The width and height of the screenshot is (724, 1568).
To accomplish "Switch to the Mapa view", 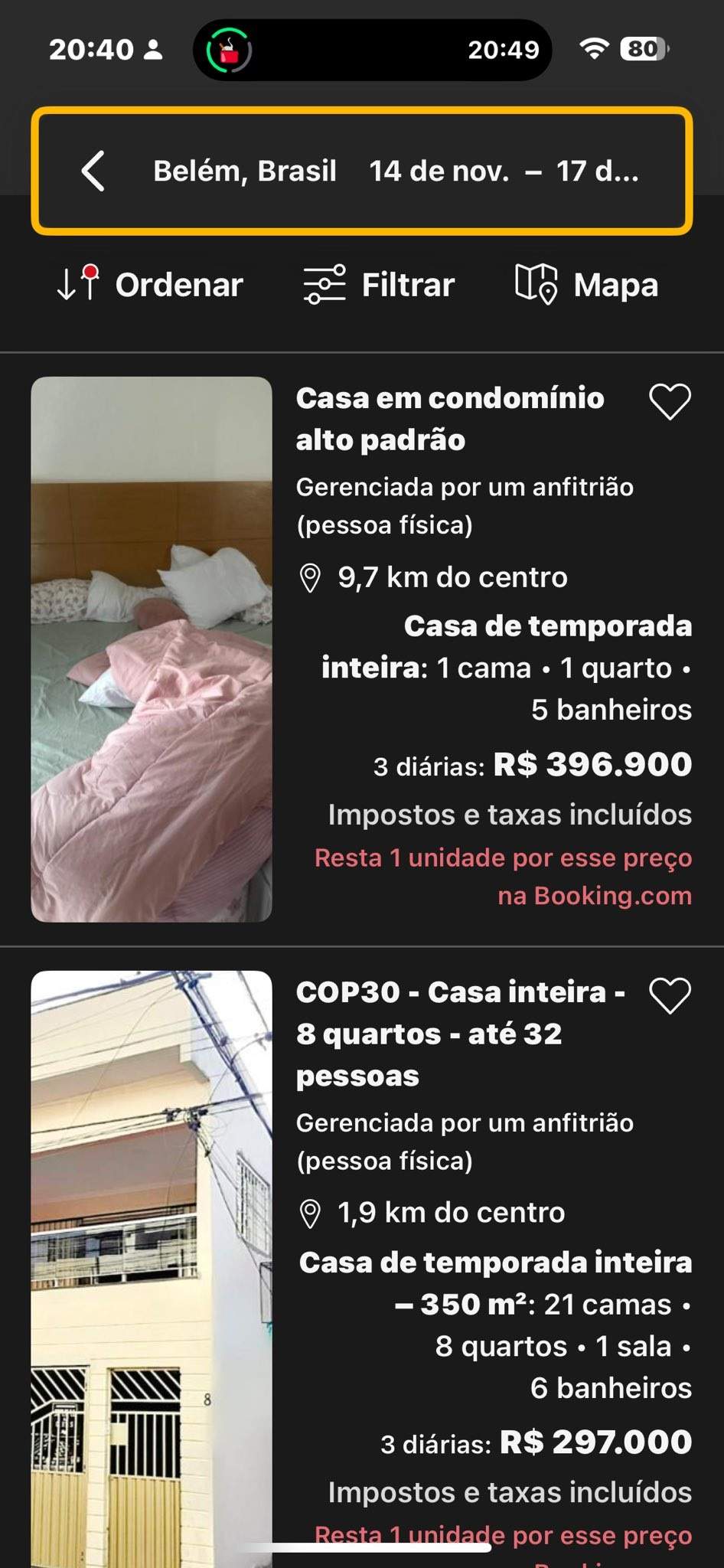I will (586, 285).
